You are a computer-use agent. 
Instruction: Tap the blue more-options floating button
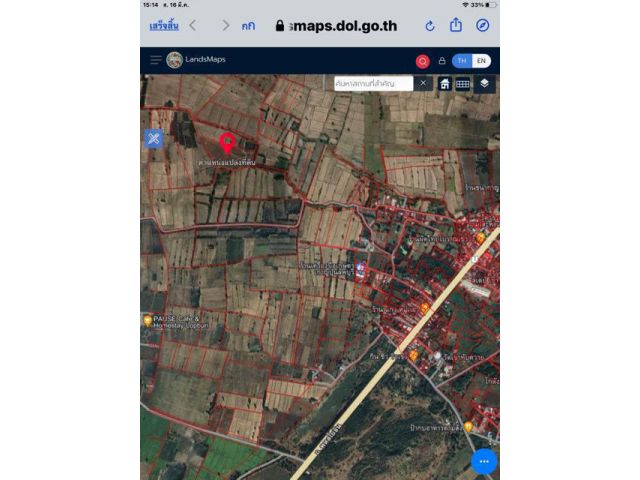click(484, 461)
